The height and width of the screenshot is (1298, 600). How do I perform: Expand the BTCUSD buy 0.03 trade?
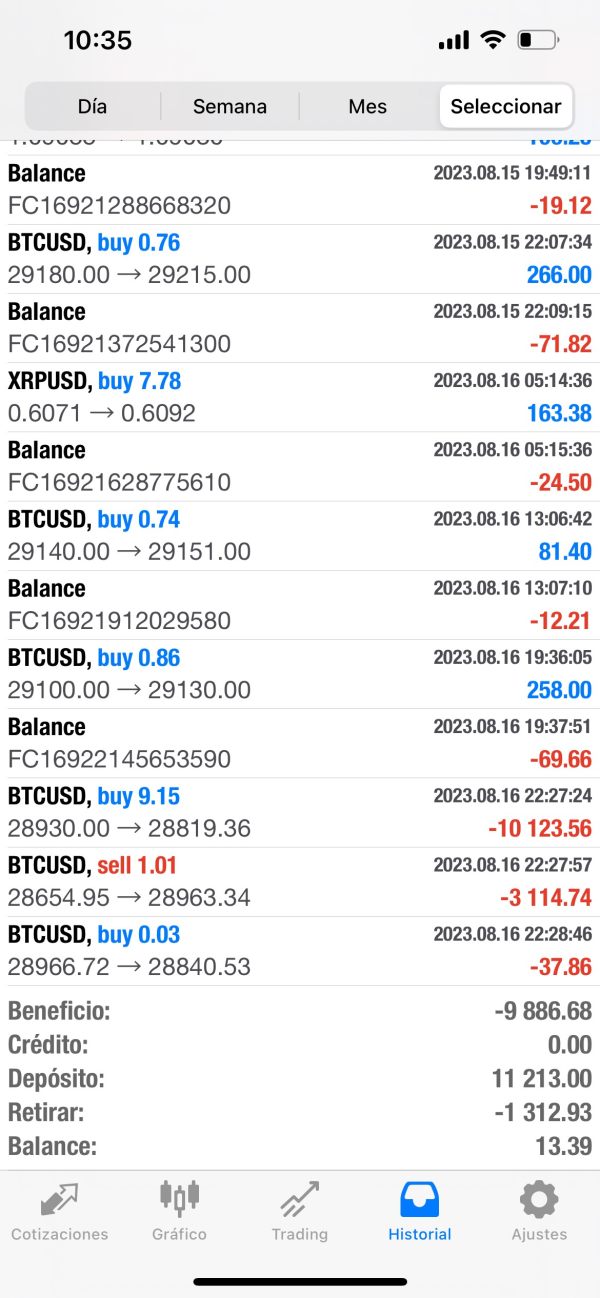click(300, 951)
